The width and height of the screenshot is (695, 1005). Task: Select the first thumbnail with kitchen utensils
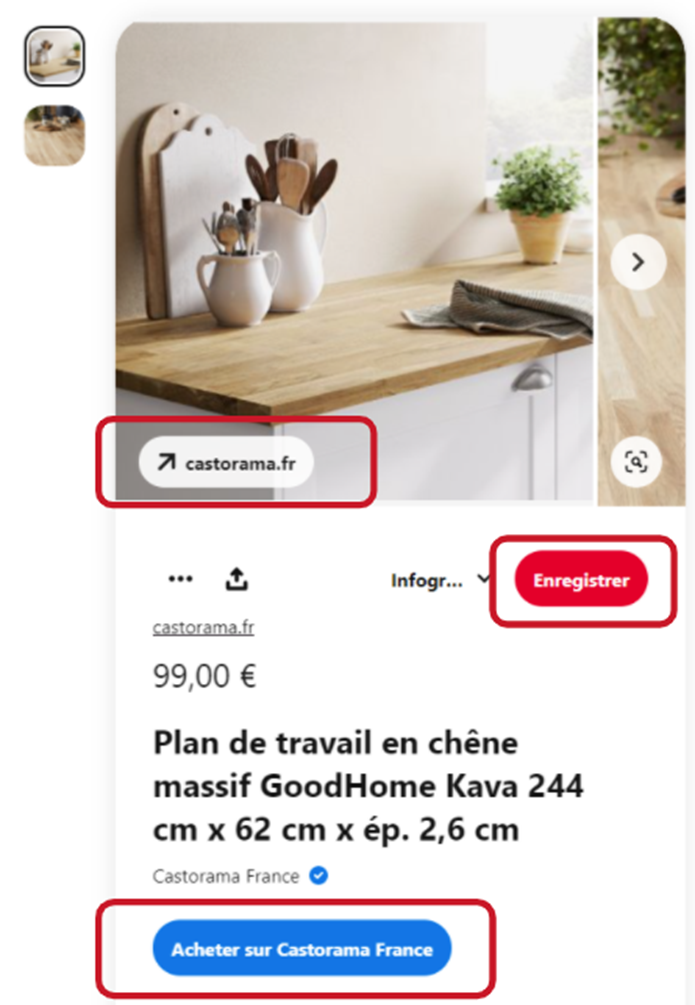pos(54,56)
